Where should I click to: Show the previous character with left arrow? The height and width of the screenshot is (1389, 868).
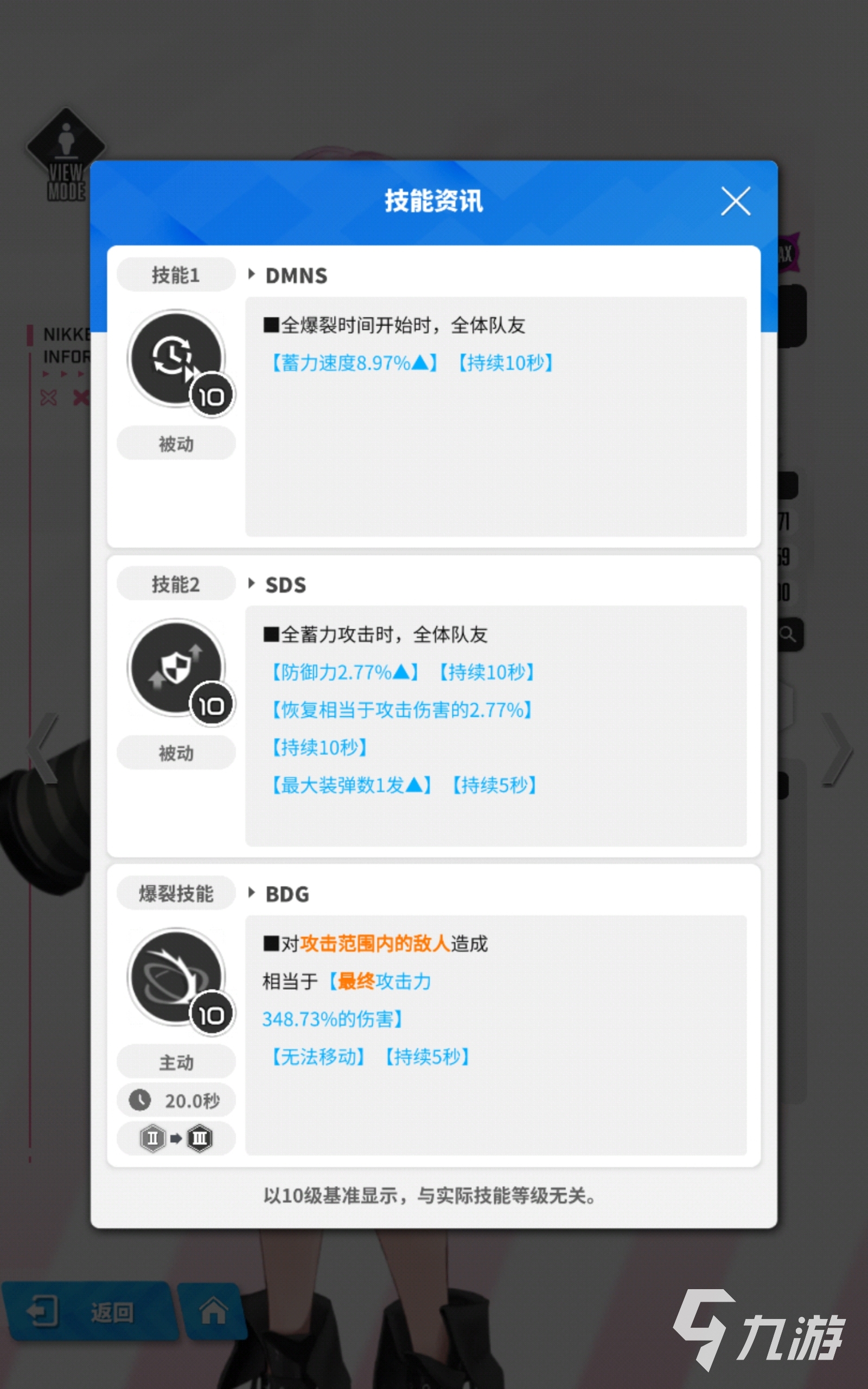(x=43, y=749)
